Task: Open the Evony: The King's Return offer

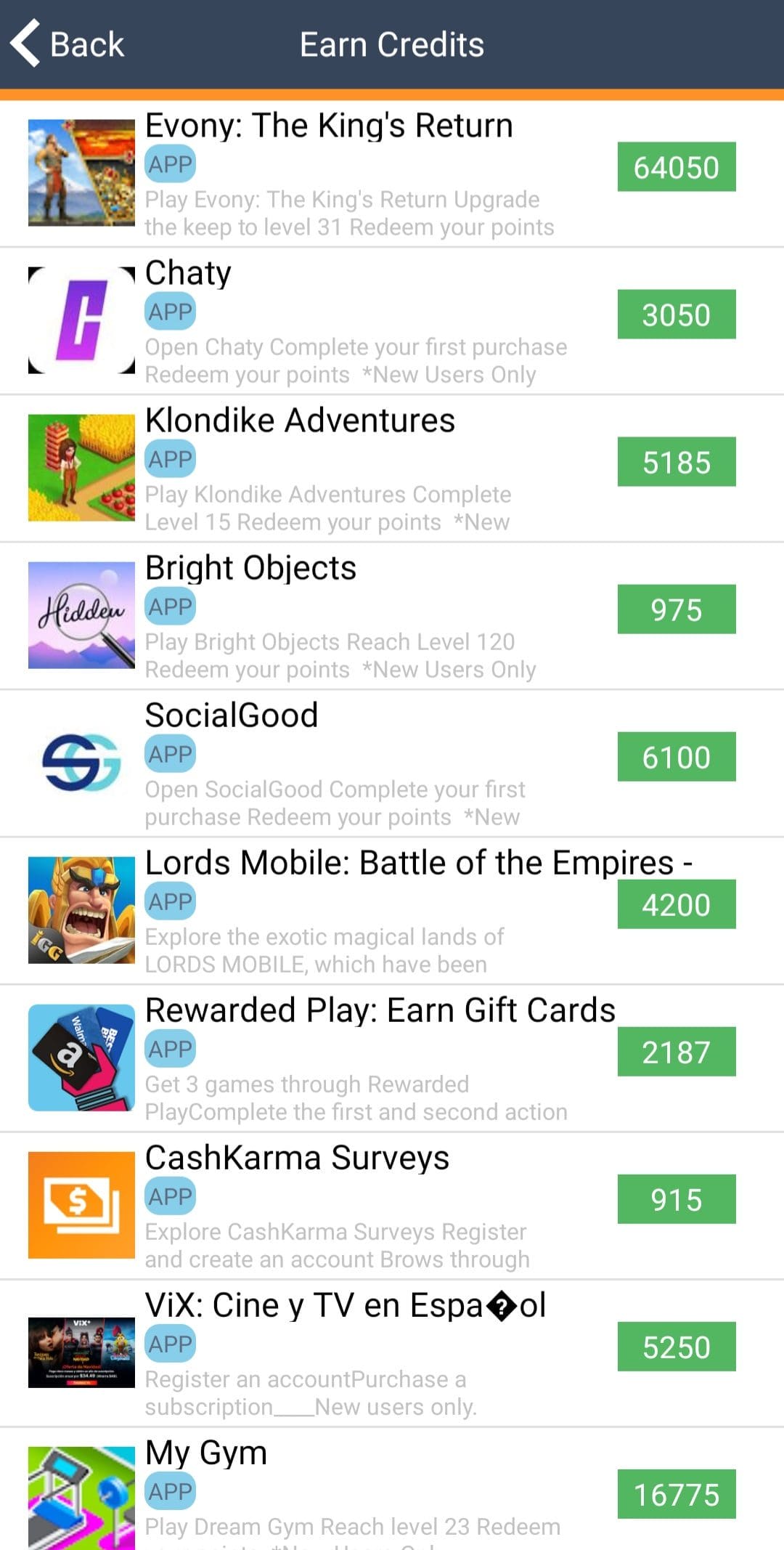Action: point(392,174)
